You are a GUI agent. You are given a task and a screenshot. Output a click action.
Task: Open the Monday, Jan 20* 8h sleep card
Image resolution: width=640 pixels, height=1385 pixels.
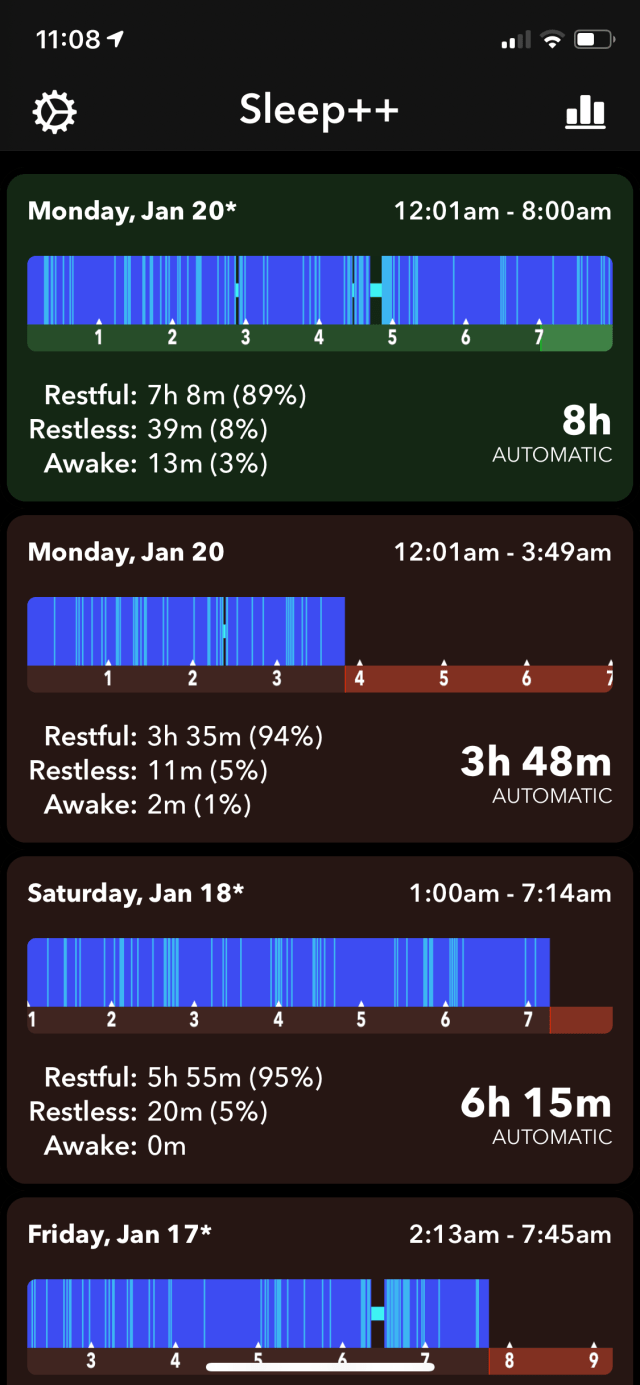pyautogui.click(x=320, y=337)
